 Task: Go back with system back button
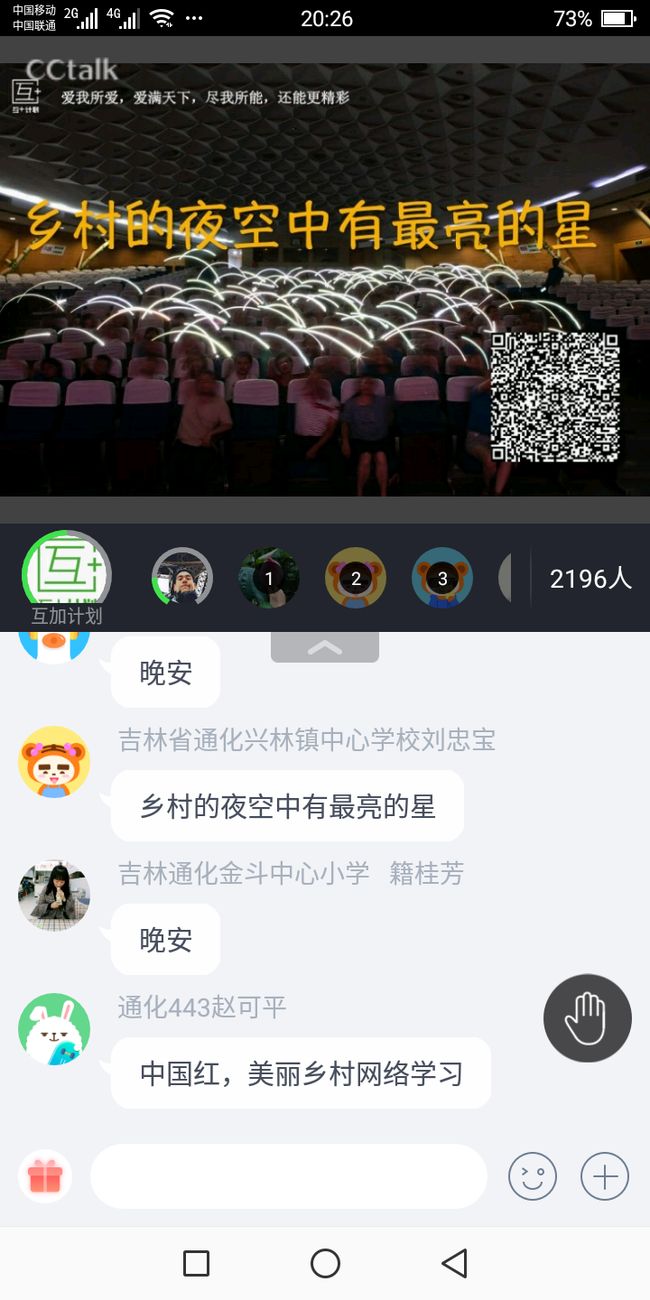[x=454, y=1263]
